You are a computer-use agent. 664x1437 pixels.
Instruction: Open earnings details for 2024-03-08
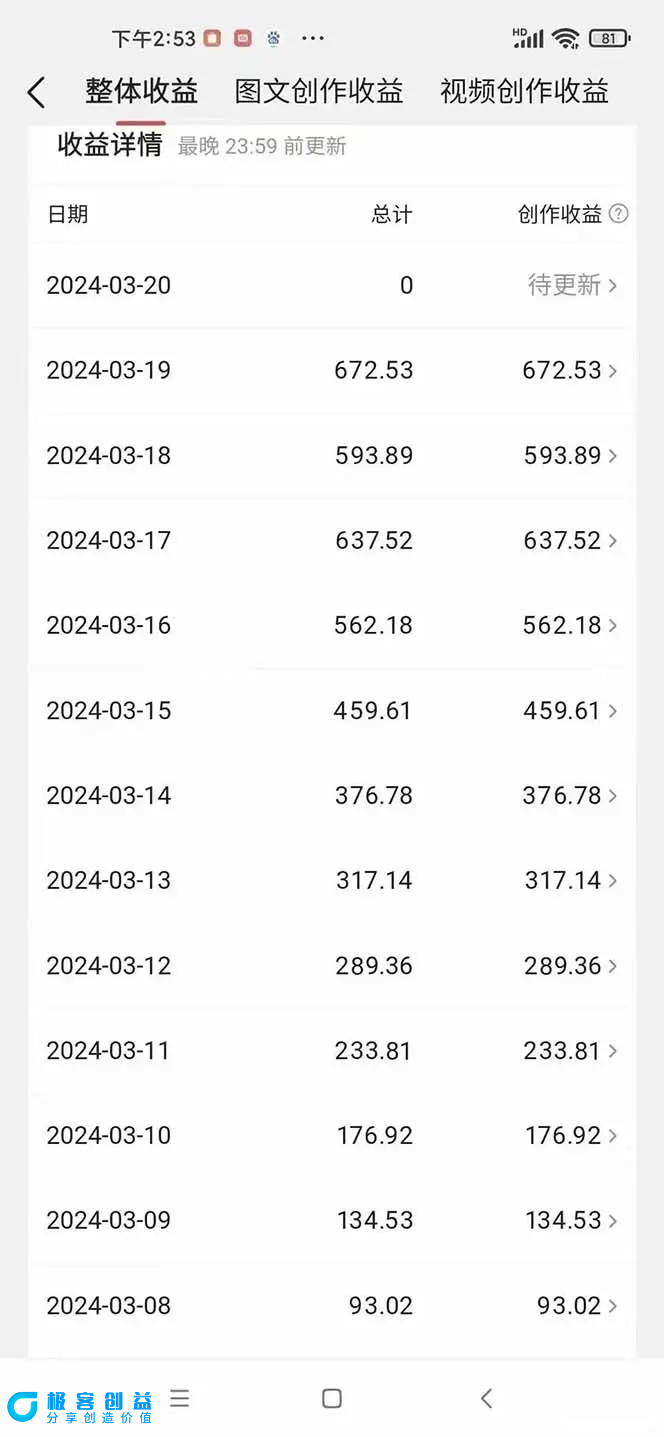(x=612, y=1306)
